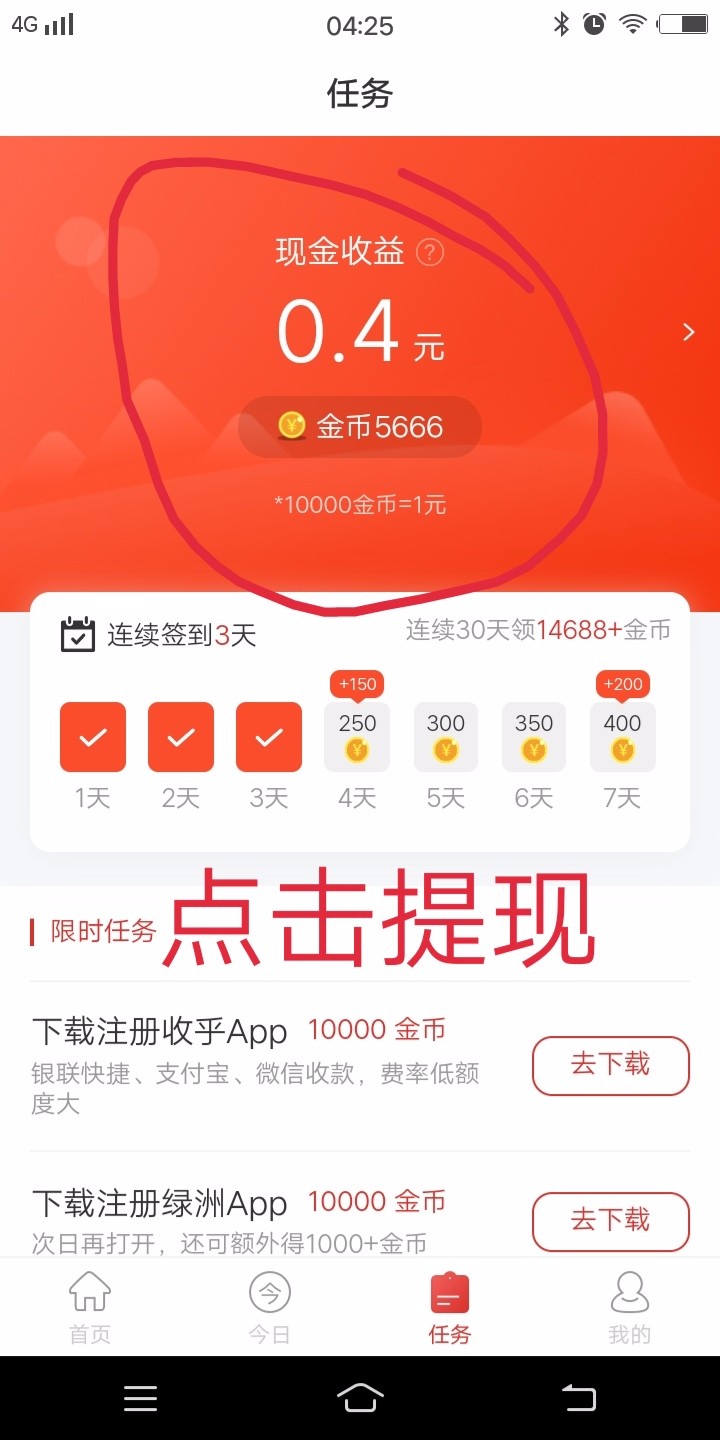720x1440 pixels.
Task: Open the 任务 tab
Action: click(450, 1307)
